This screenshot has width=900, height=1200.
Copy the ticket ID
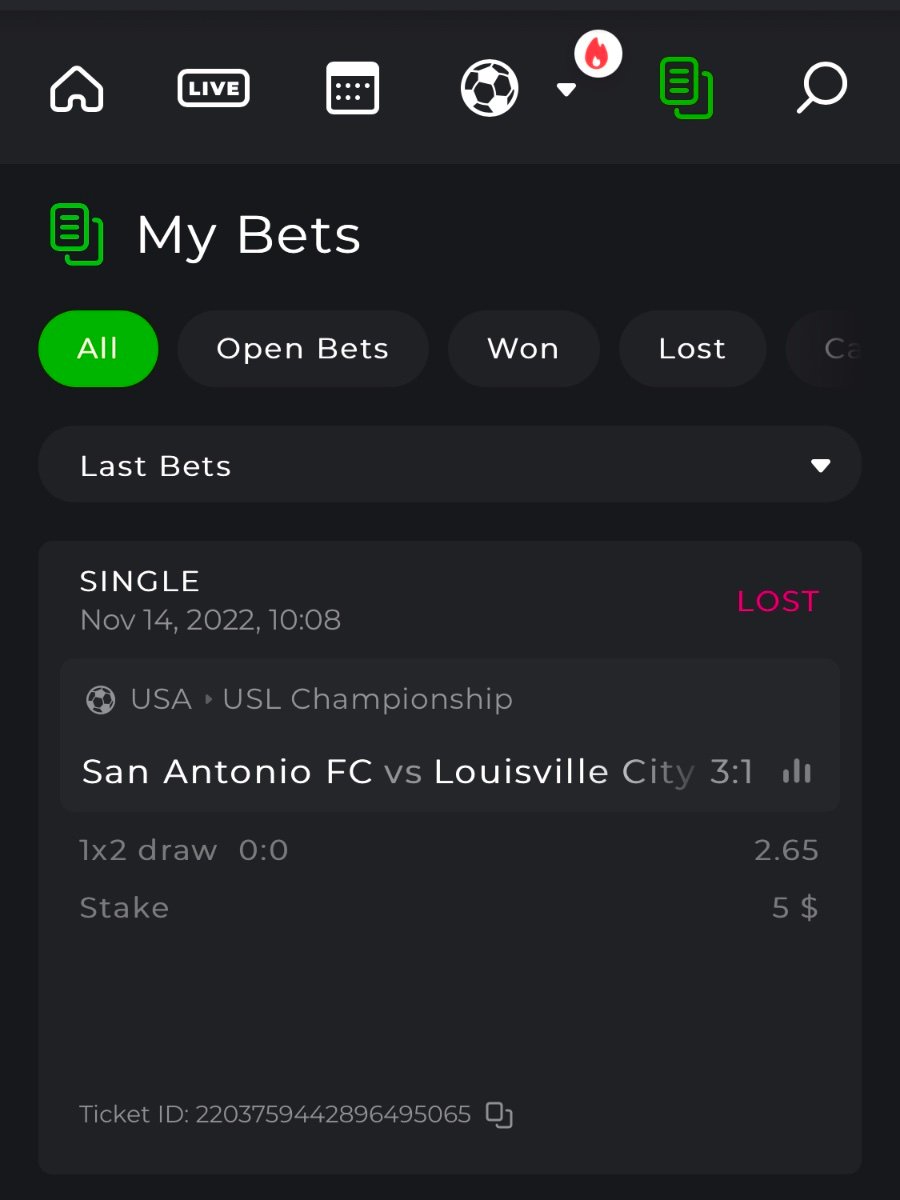click(x=499, y=1115)
